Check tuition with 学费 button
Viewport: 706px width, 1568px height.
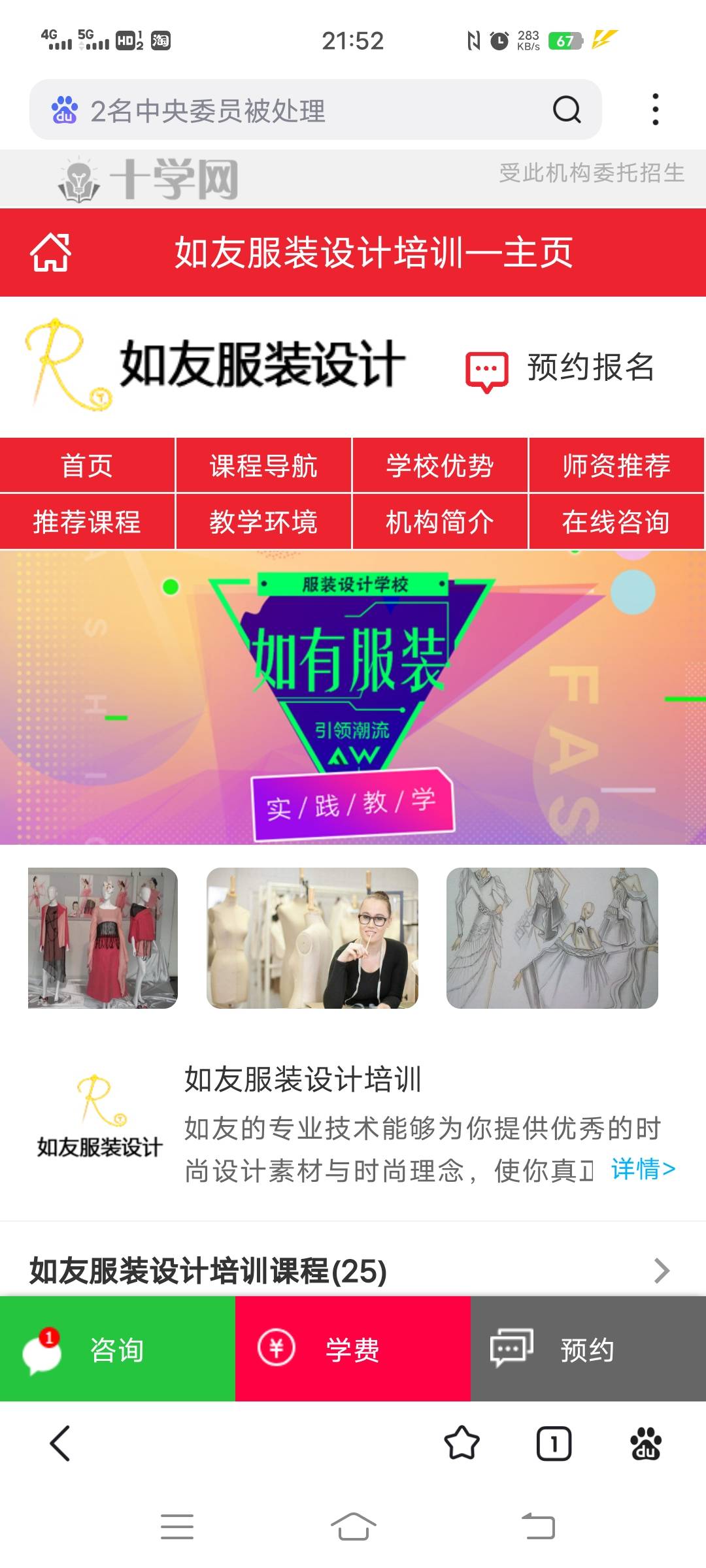[x=353, y=1349]
